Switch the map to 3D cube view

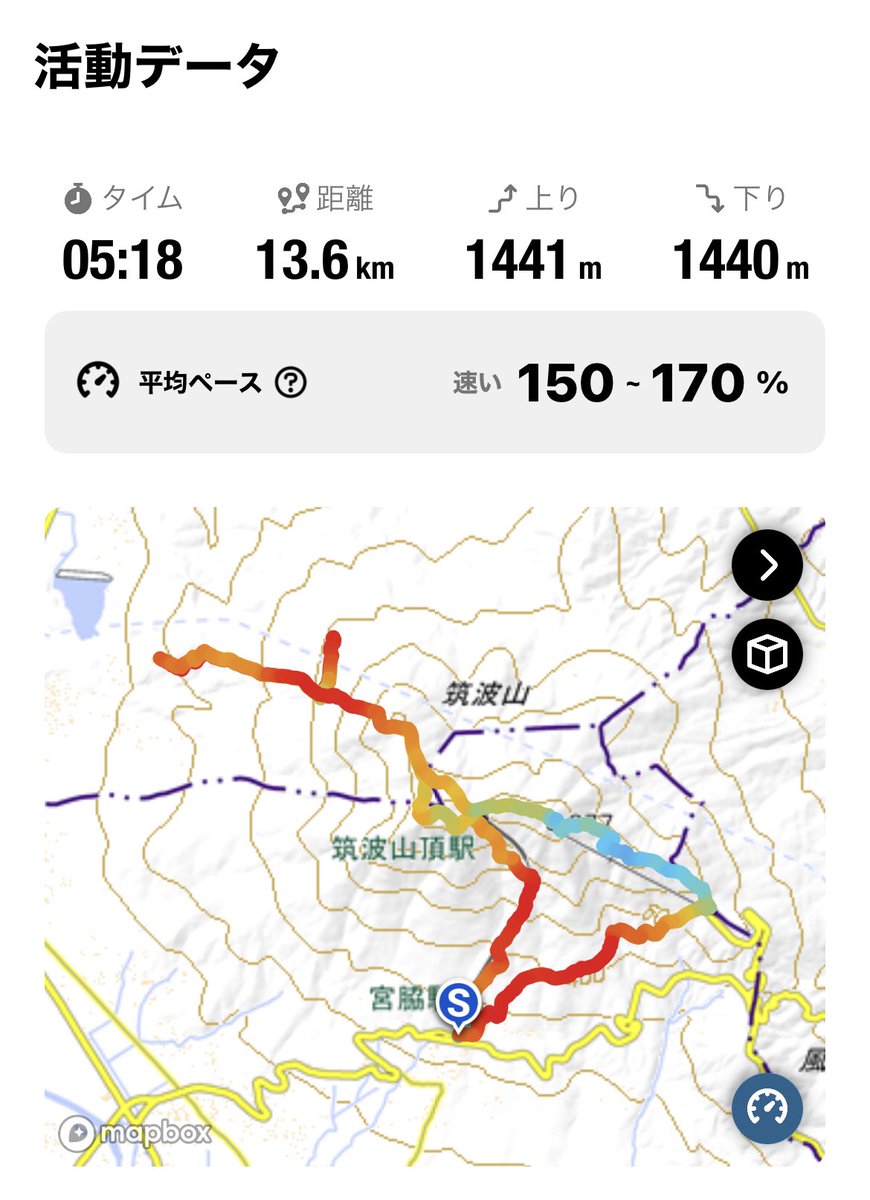(x=767, y=655)
